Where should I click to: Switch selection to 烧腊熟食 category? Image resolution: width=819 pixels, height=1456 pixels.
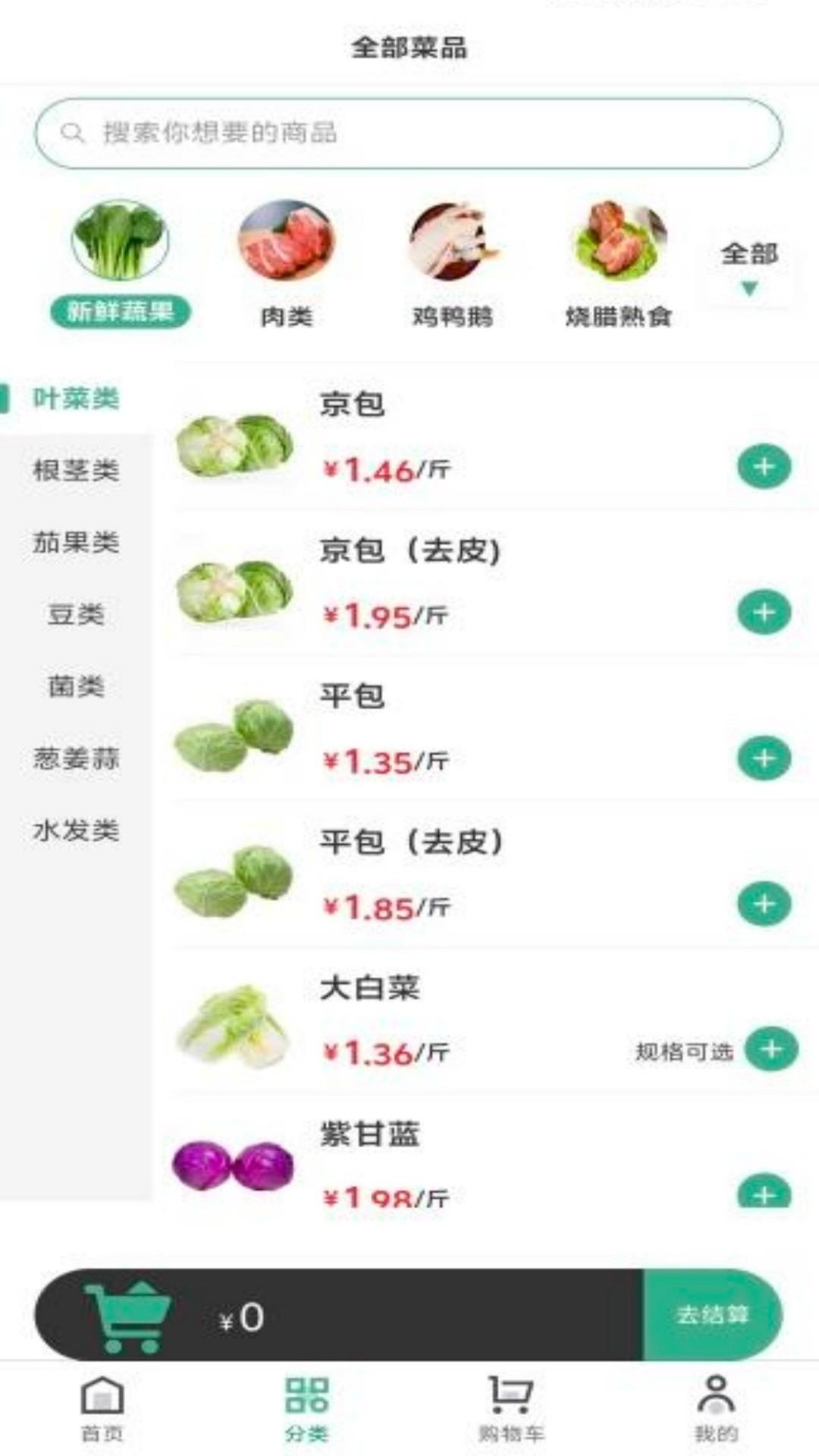coord(618,241)
